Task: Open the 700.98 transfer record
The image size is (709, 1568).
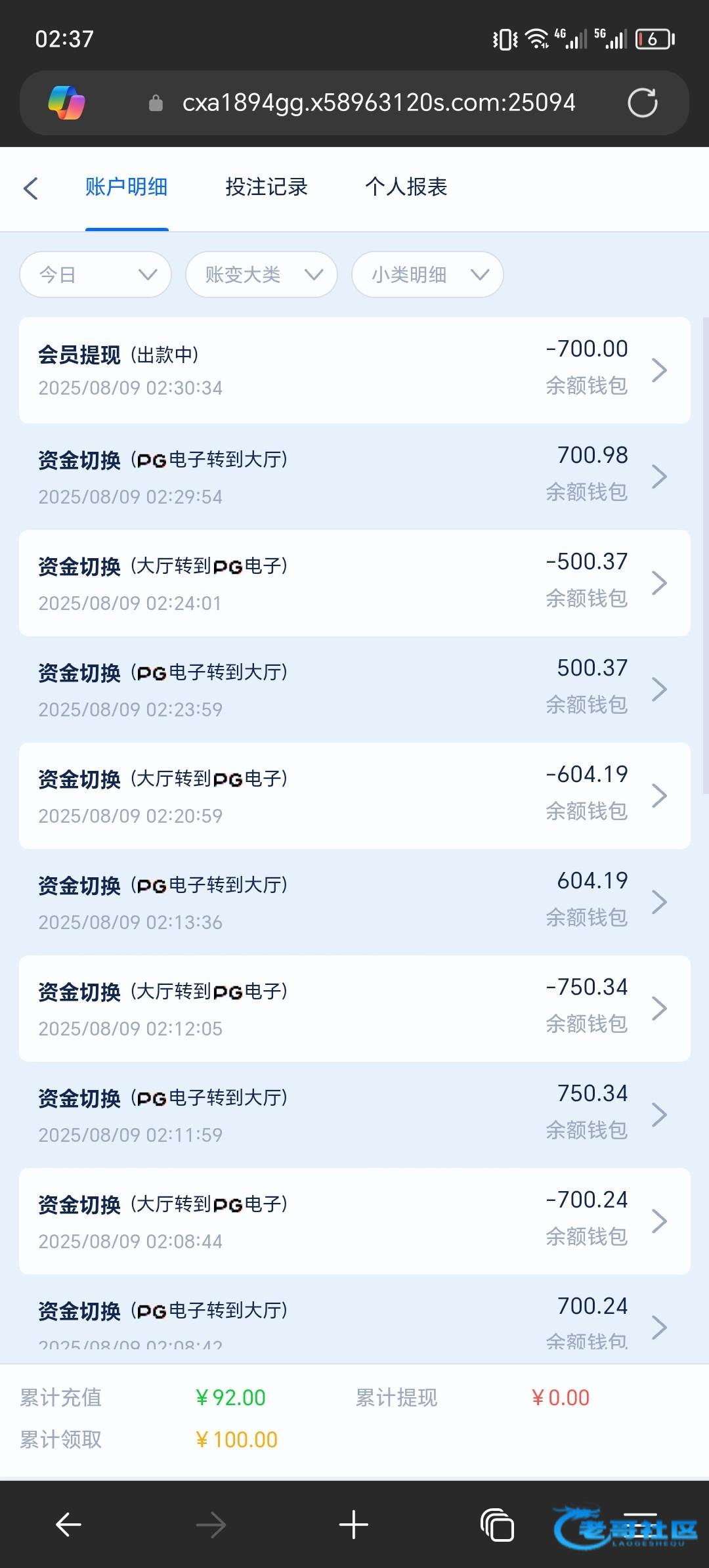Action: pyautogui.click(x=354, y=477)
